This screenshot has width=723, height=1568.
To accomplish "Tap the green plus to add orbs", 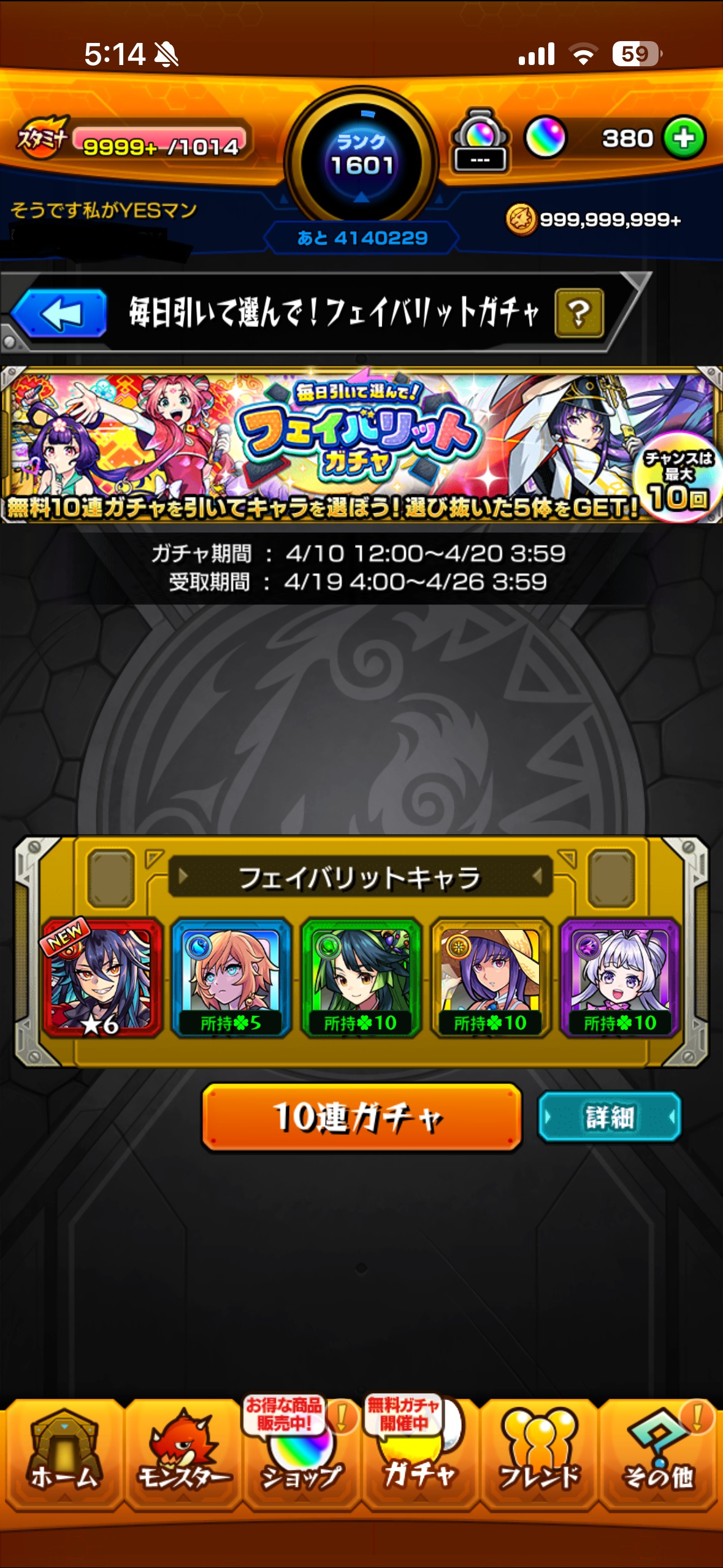I will [x=684, y=138].
